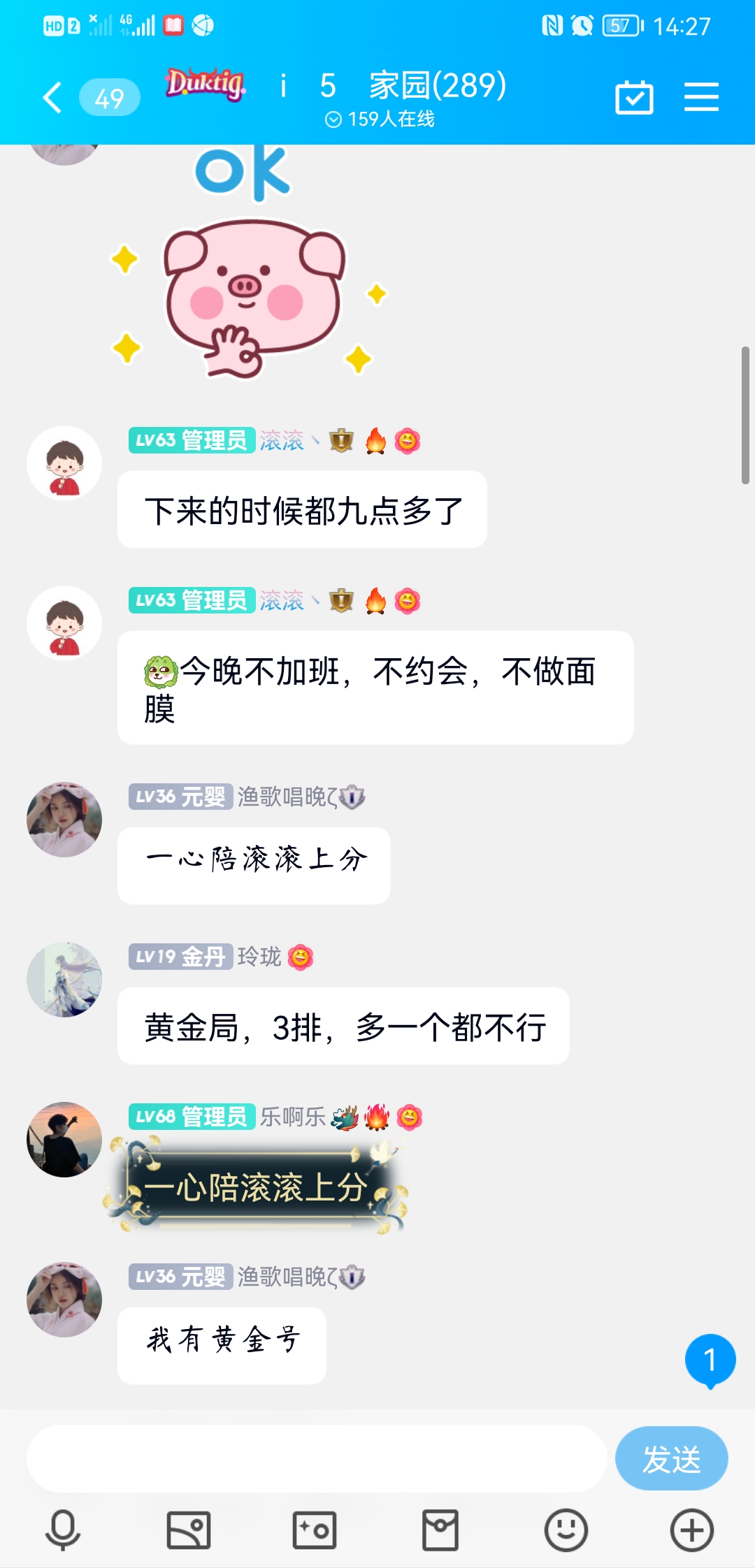Tap the 49 unread conversations badge
This screenshot has width=755, height=1568.
(108, 98)
